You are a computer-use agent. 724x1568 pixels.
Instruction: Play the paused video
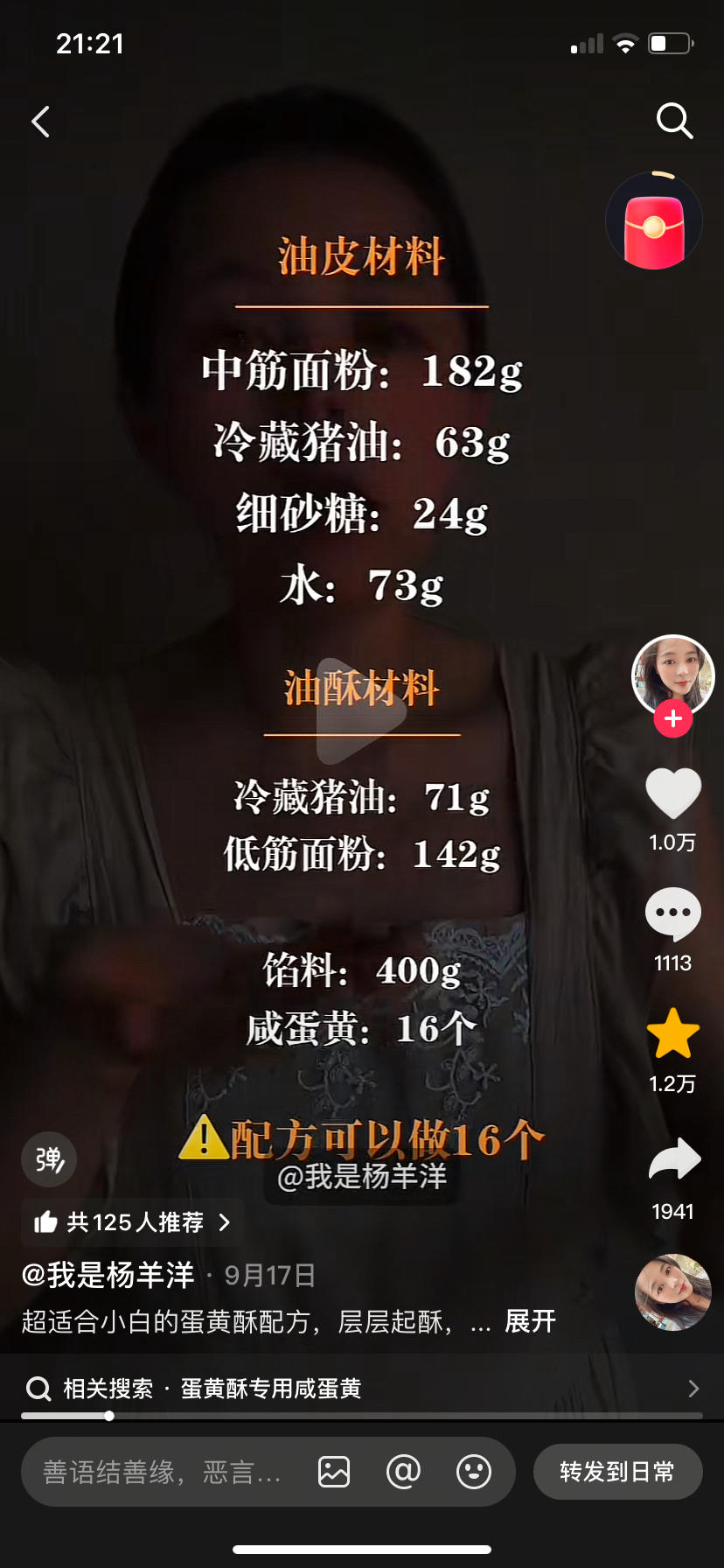coord(361,710)
